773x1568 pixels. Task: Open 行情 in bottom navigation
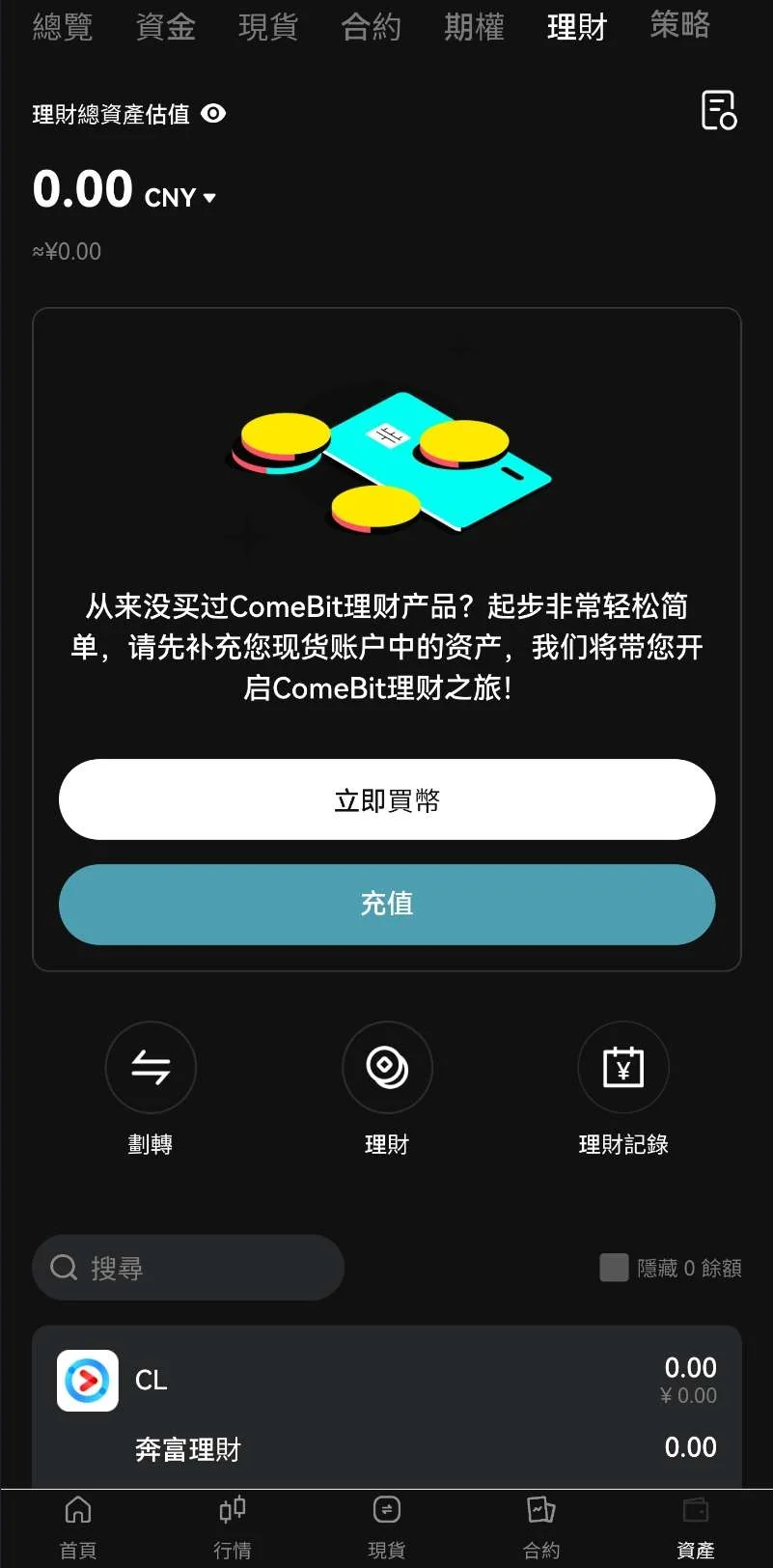pos(233,1527)
